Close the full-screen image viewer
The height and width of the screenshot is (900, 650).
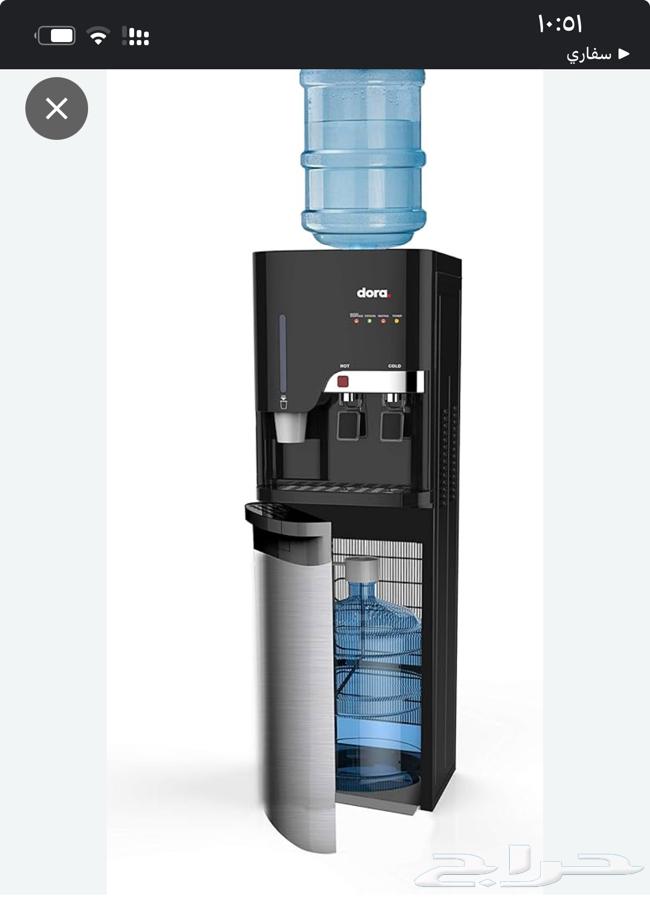click(56, 108)
